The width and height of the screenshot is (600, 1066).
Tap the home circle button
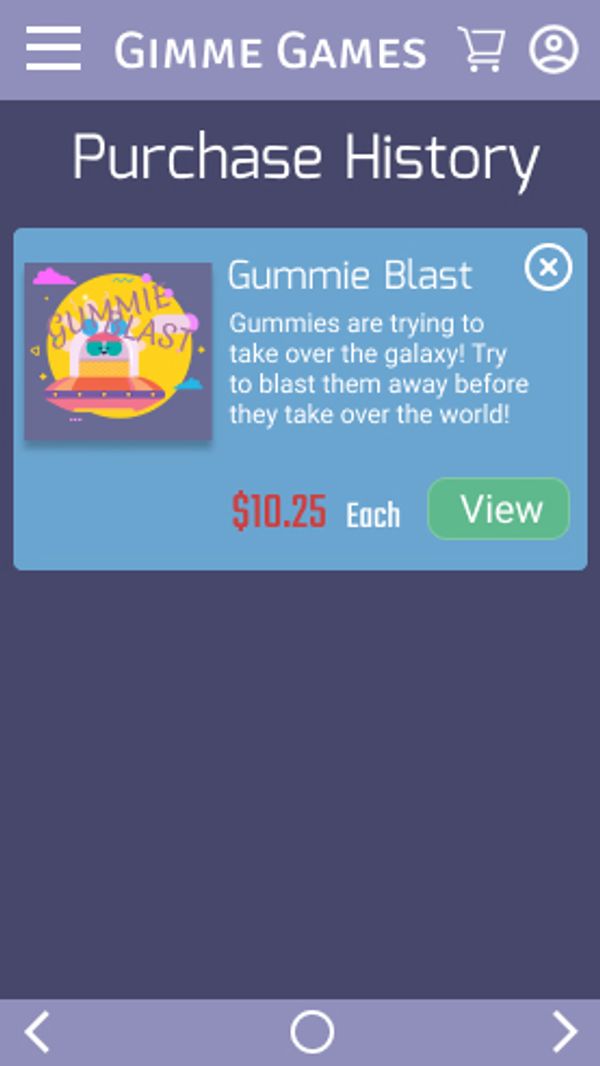(x=311, y=1031)
